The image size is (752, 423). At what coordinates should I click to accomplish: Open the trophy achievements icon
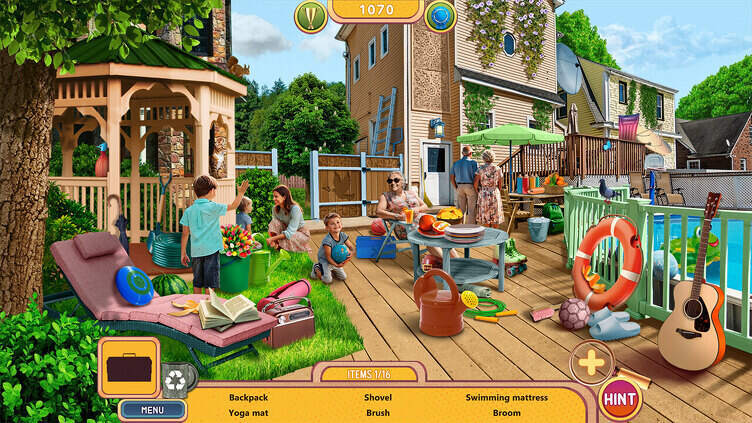311,16
